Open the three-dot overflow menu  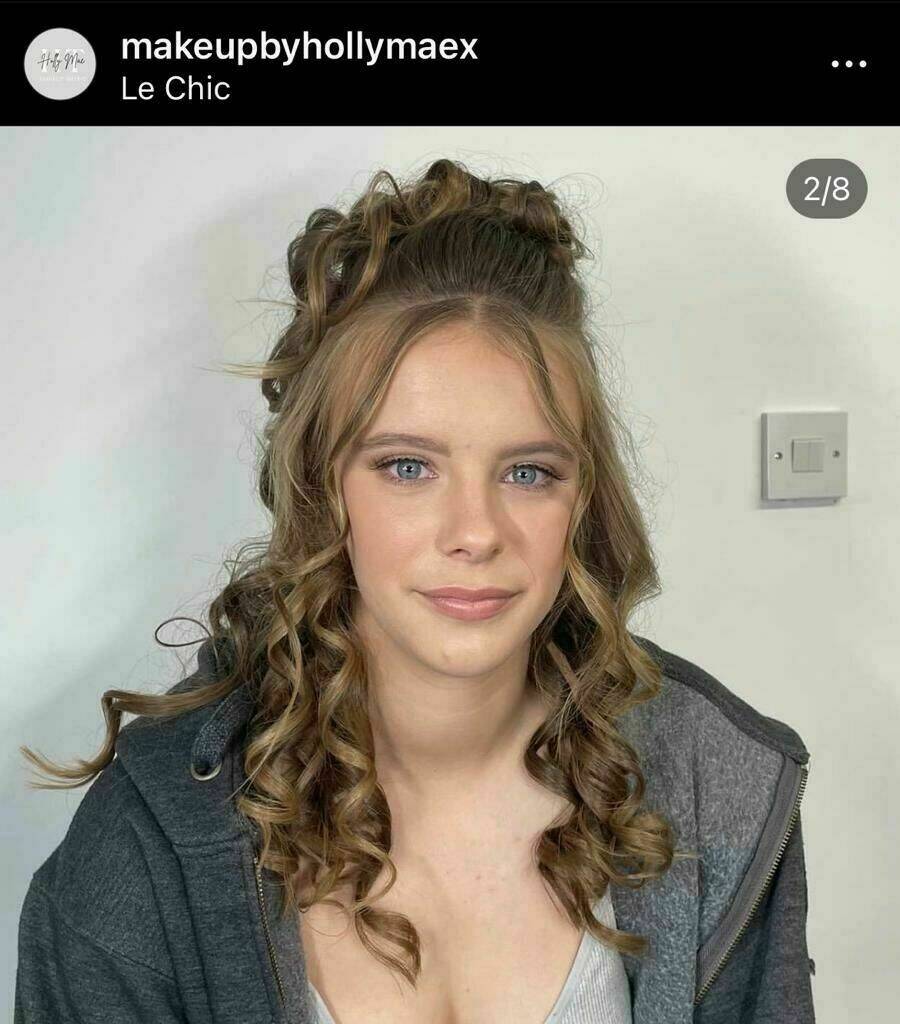(x=848, y=63)
